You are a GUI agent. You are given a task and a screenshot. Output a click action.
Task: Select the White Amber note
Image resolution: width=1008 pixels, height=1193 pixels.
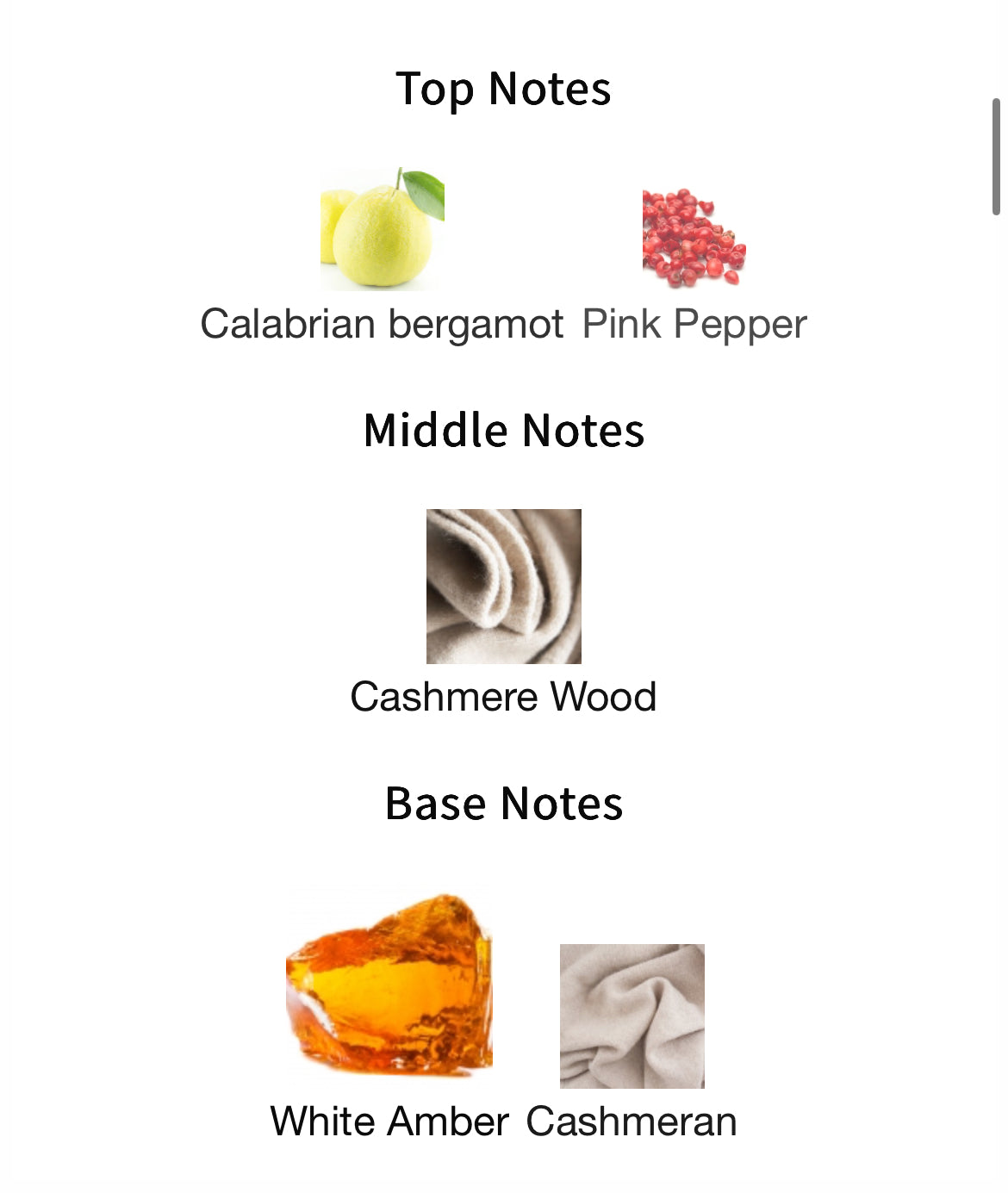(389, 984)
